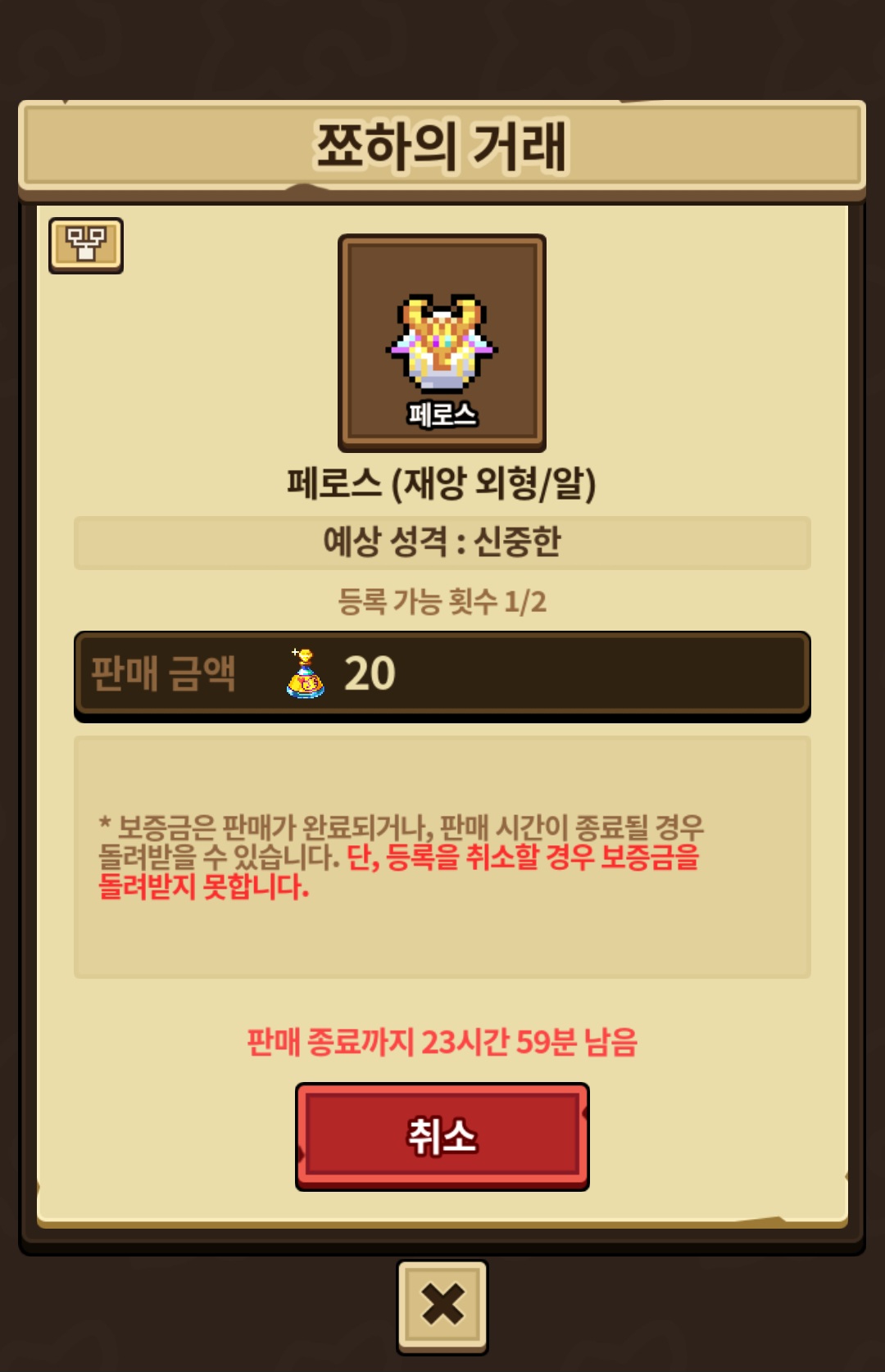Open the 페로스 egg item tile

point(442,343)
